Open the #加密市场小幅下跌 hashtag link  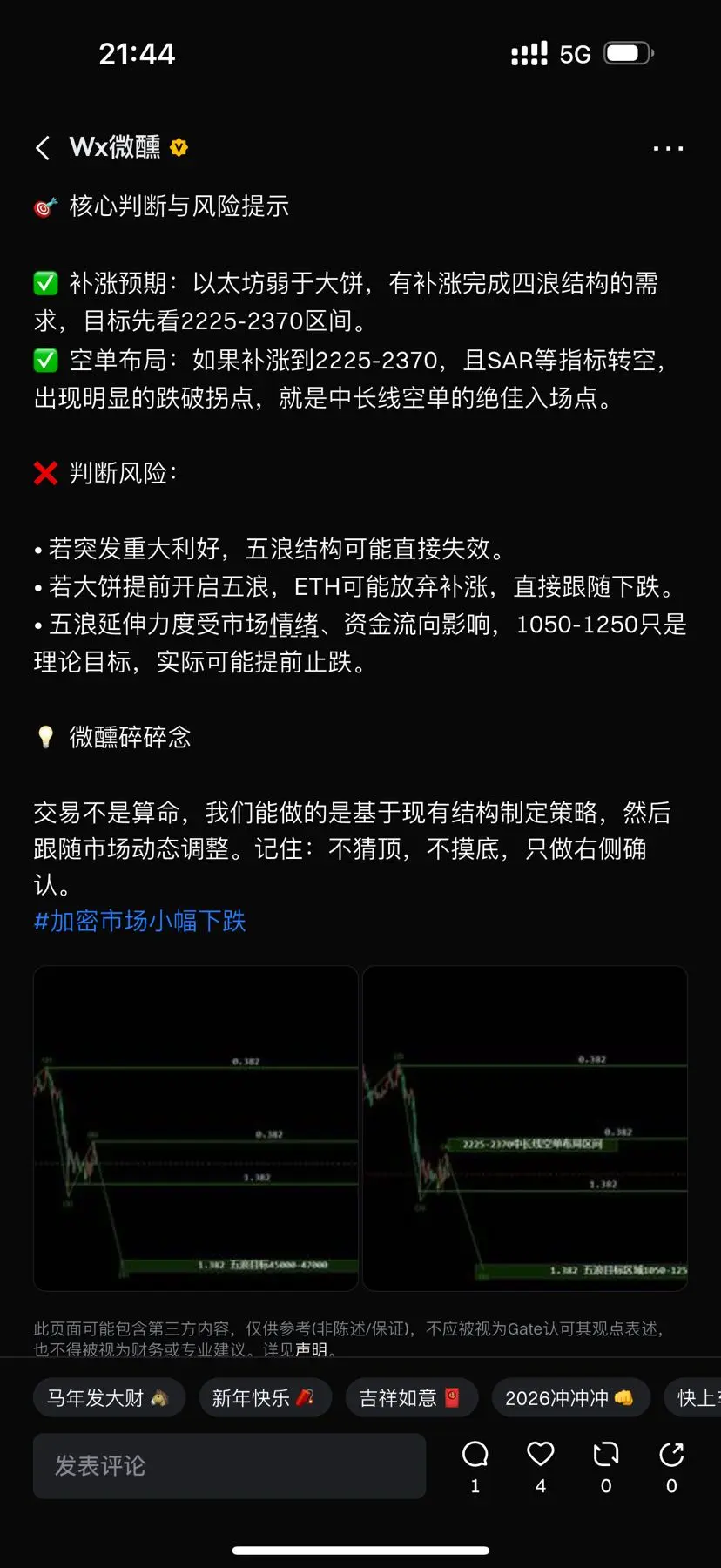tap(139, 922)
